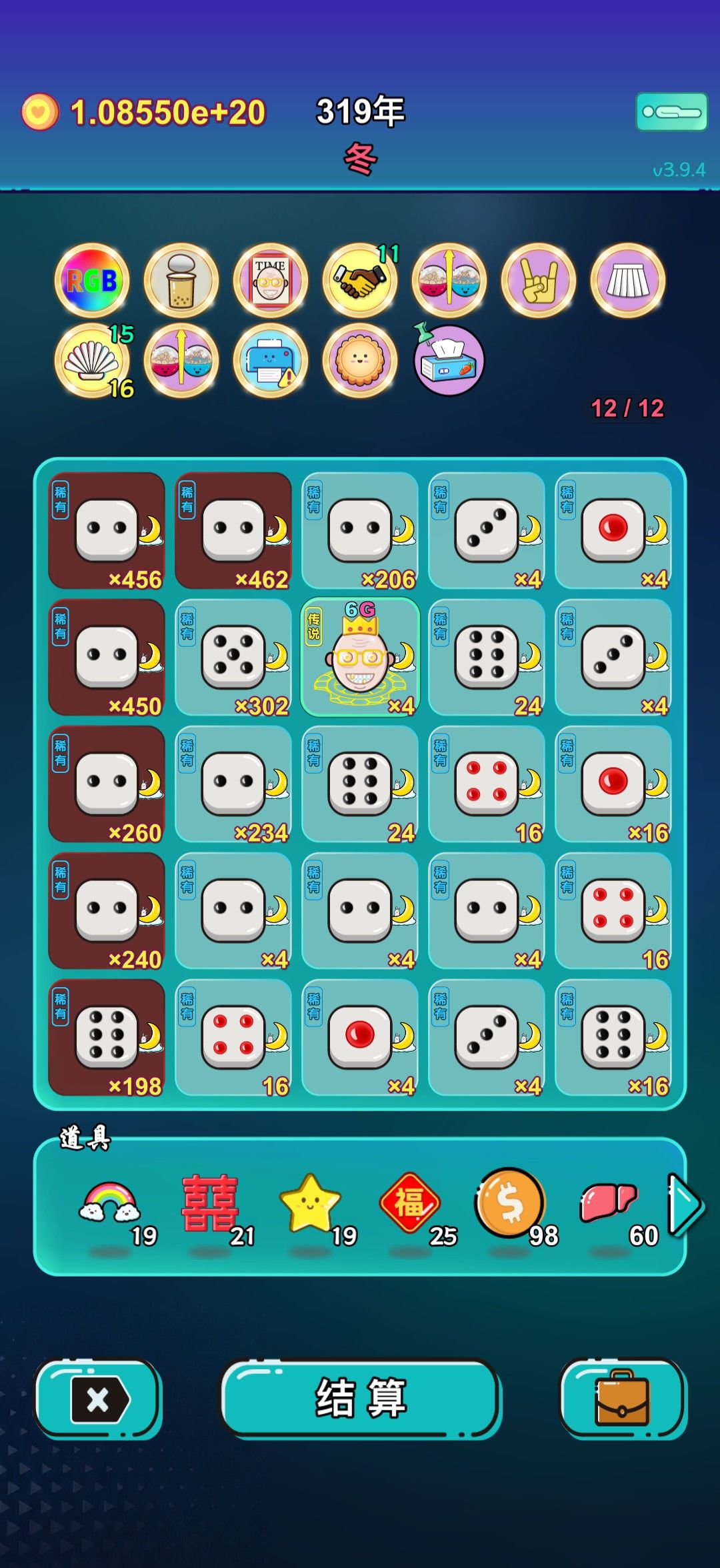Select the dice tile labeled ×462
This screenshot has width=720, height=1568.
click(x=233, y=530)
